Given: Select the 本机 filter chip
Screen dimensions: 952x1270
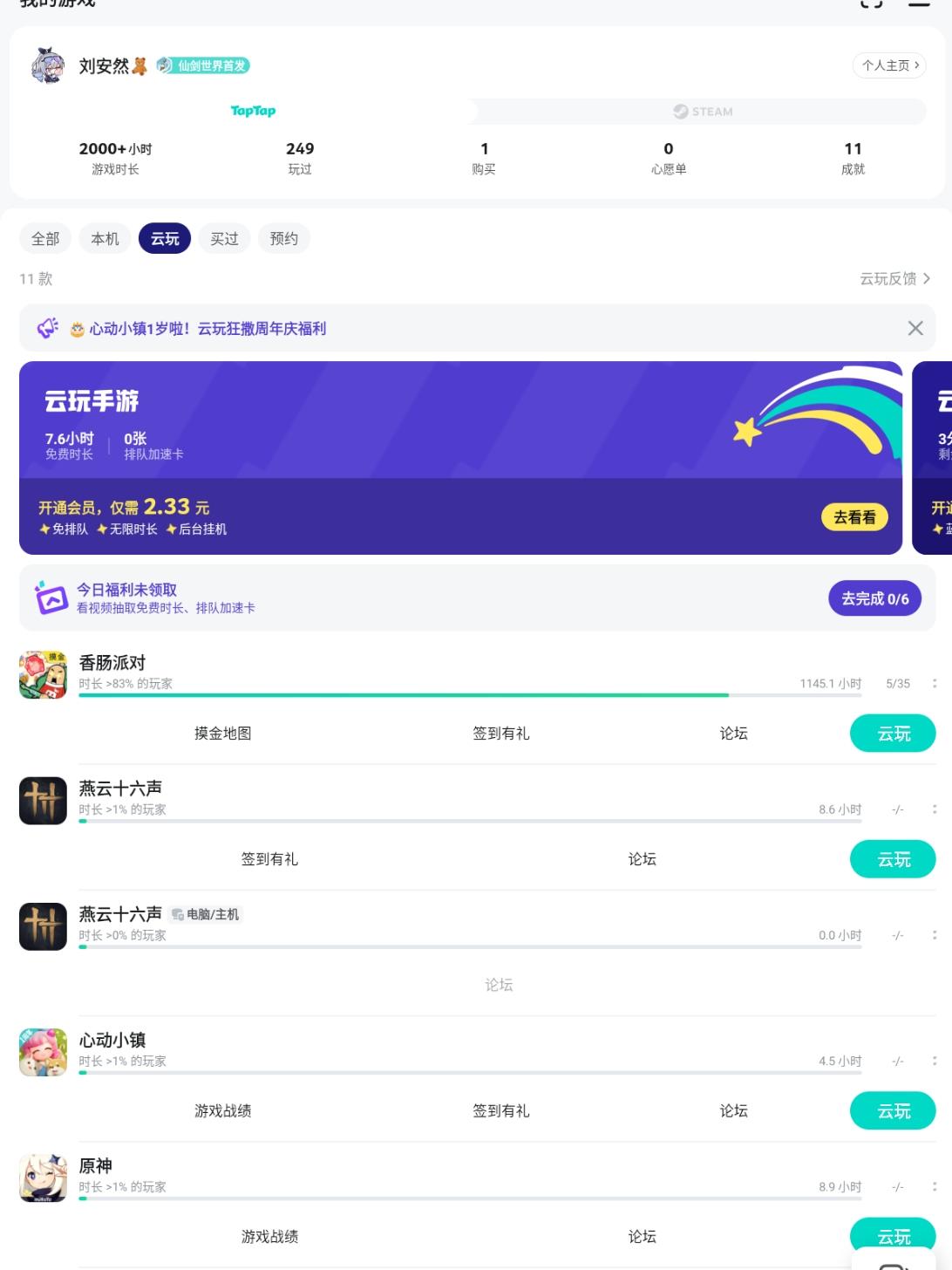Looking at the screenshot, I should (105, 238).
